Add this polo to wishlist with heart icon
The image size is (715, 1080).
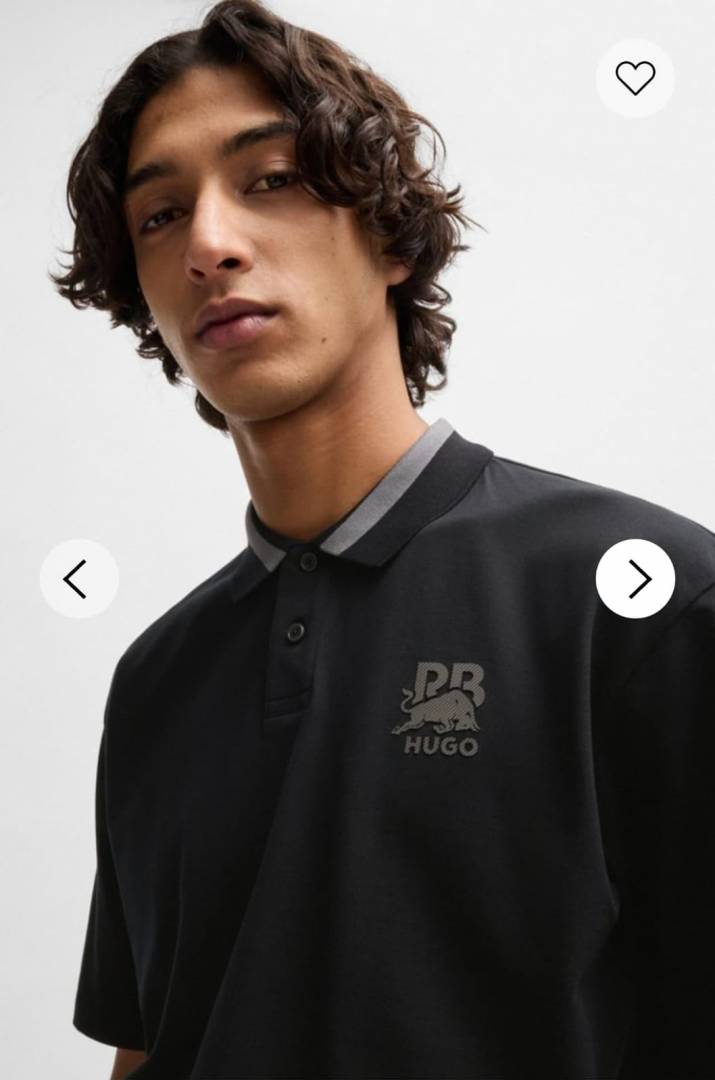(635, 78)
